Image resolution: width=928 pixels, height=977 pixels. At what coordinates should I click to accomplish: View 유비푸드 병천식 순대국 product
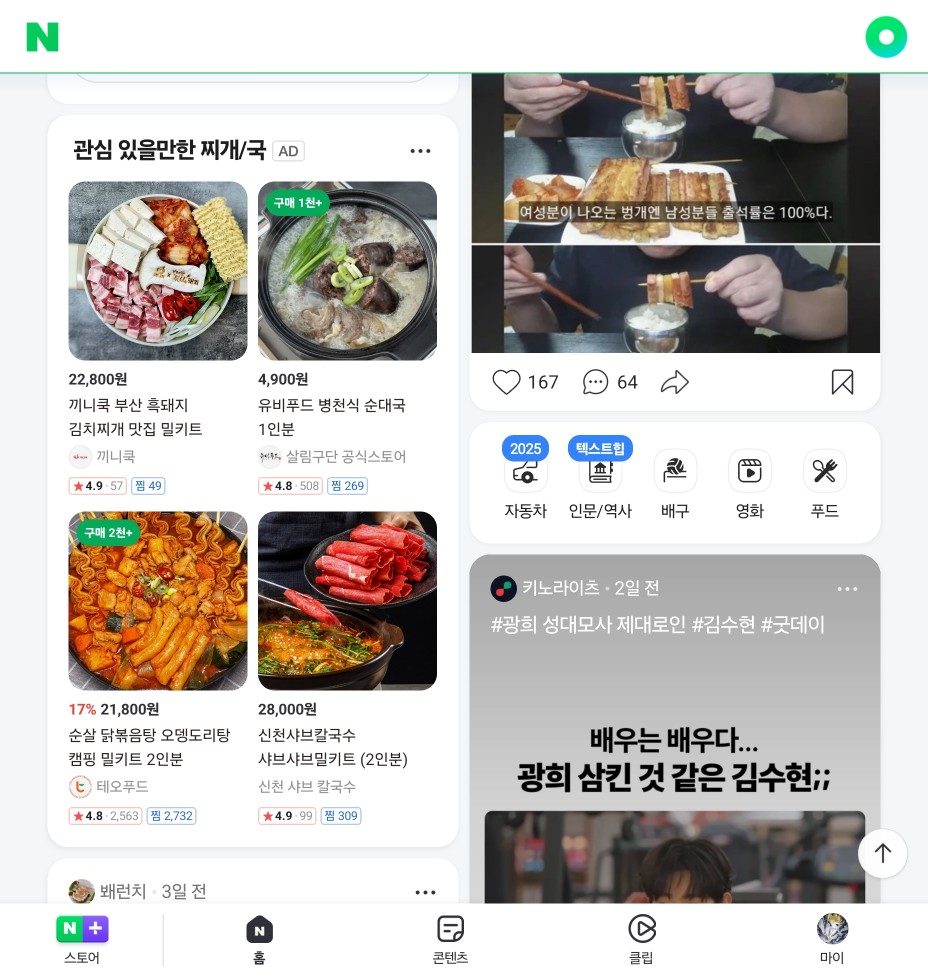[x=347, y=271]
